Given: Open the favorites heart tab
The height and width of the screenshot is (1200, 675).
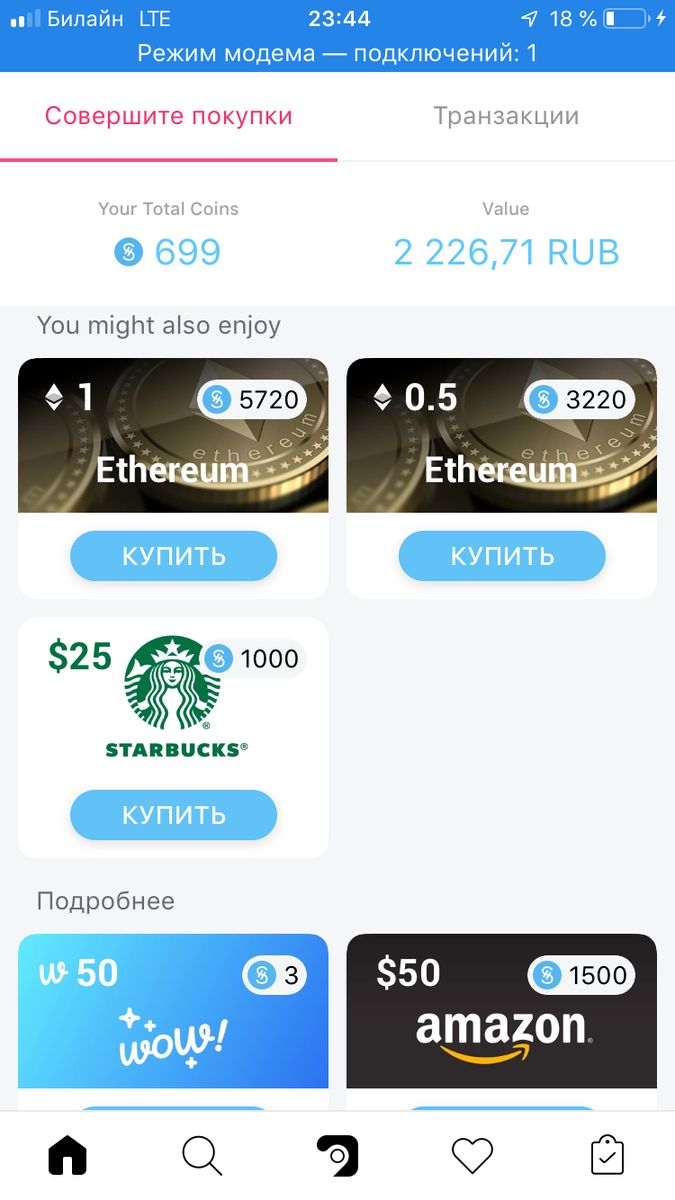Looking at the screenshot, I should point(472,1157).
